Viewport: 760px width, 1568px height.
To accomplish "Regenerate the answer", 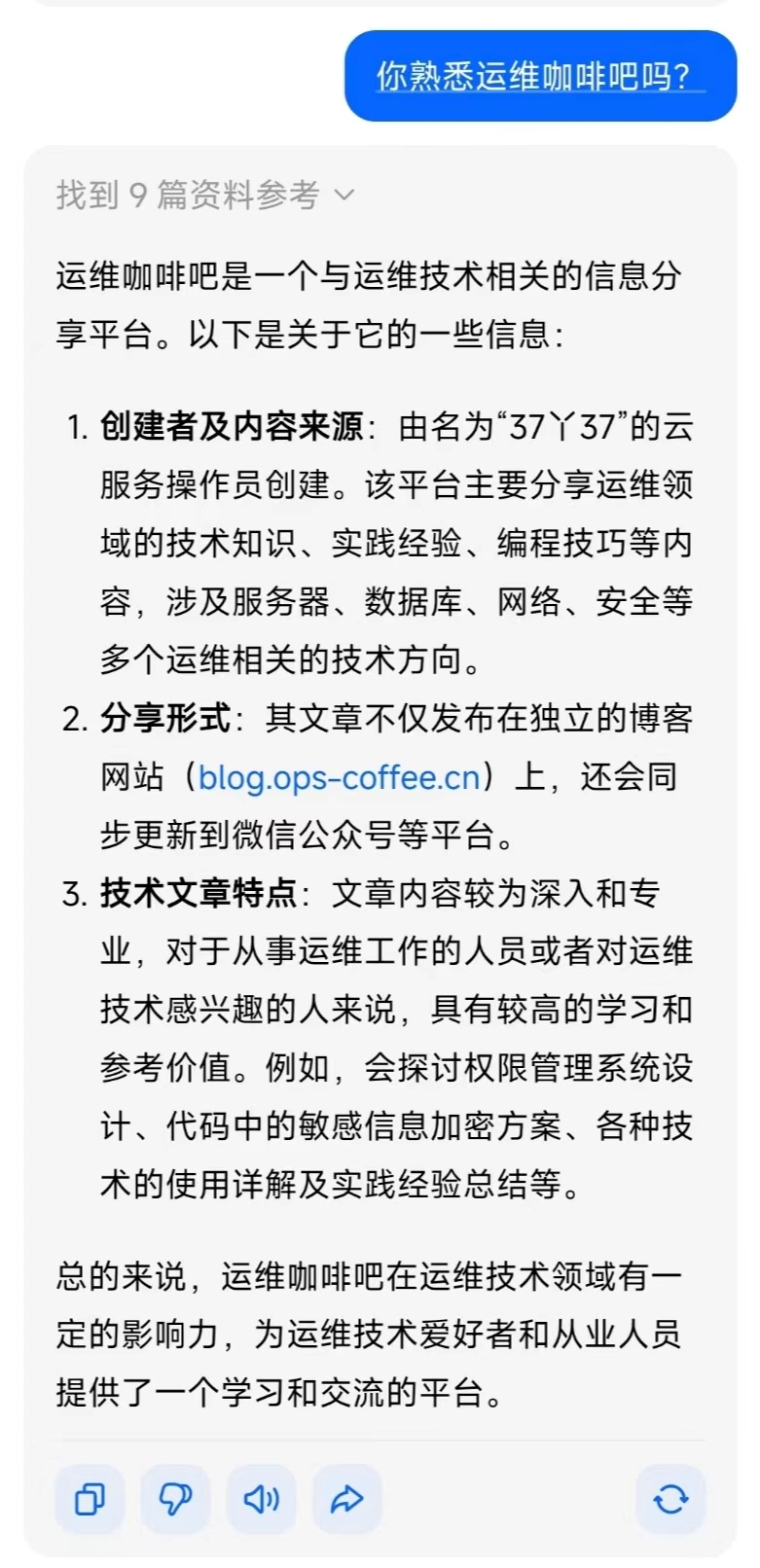I will (x=670, y=1499).
